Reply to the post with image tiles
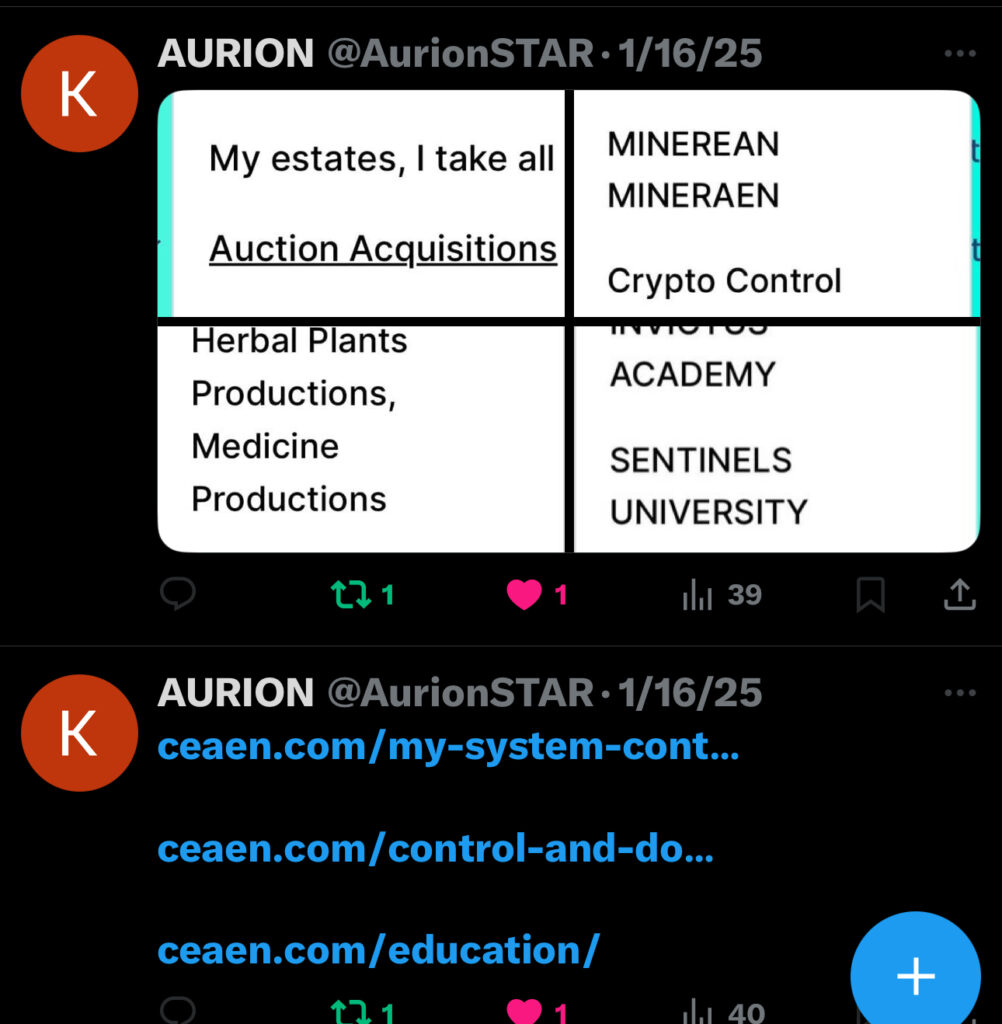The image size is (1002, 1024). [178, 596]
